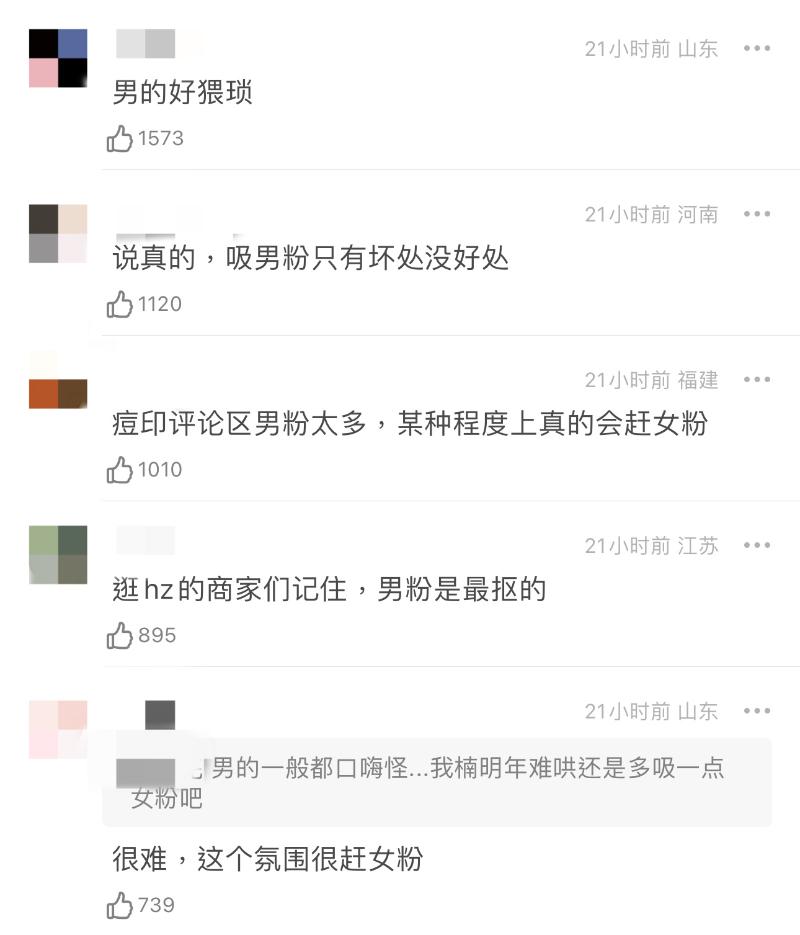Open more options on the 福建 comment
Image resolution: width=800 pixels, height=935 pixels.
[x=757, y=380]
